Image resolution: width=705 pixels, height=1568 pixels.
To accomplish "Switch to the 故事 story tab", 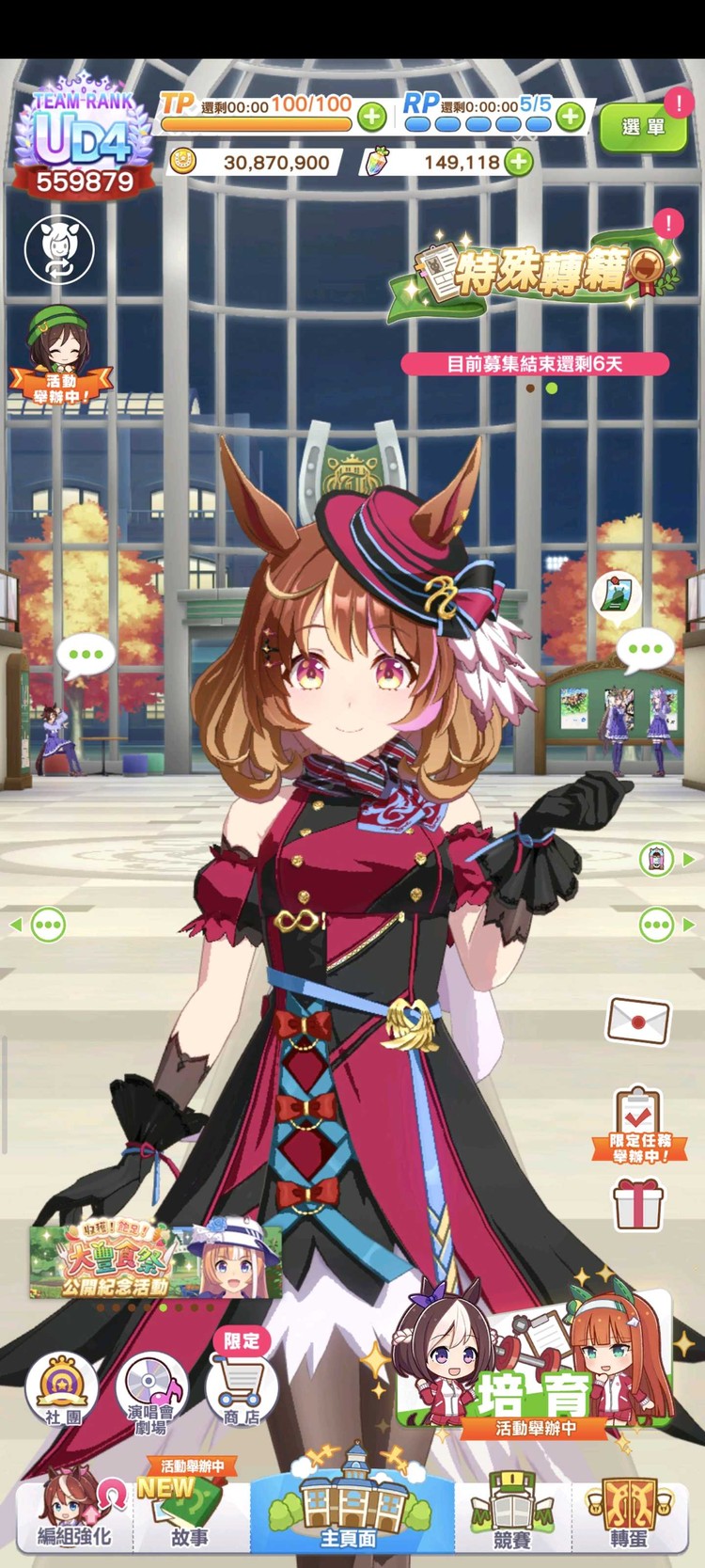I will 188,1514.
